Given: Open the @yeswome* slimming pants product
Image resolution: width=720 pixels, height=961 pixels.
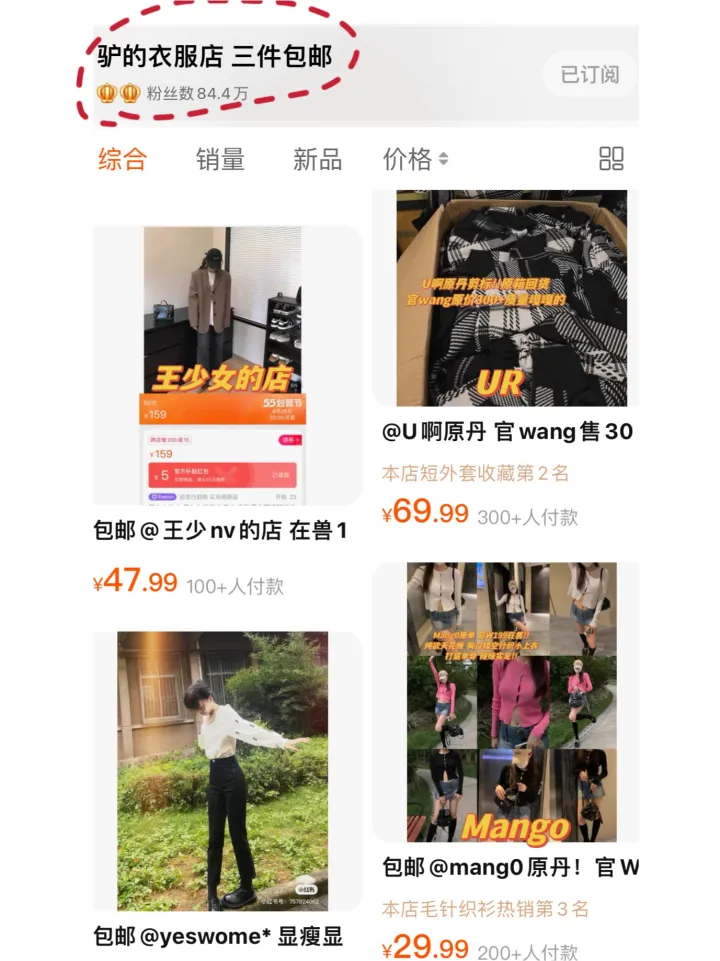Looking at the screenshot, I should pos(222,770).
